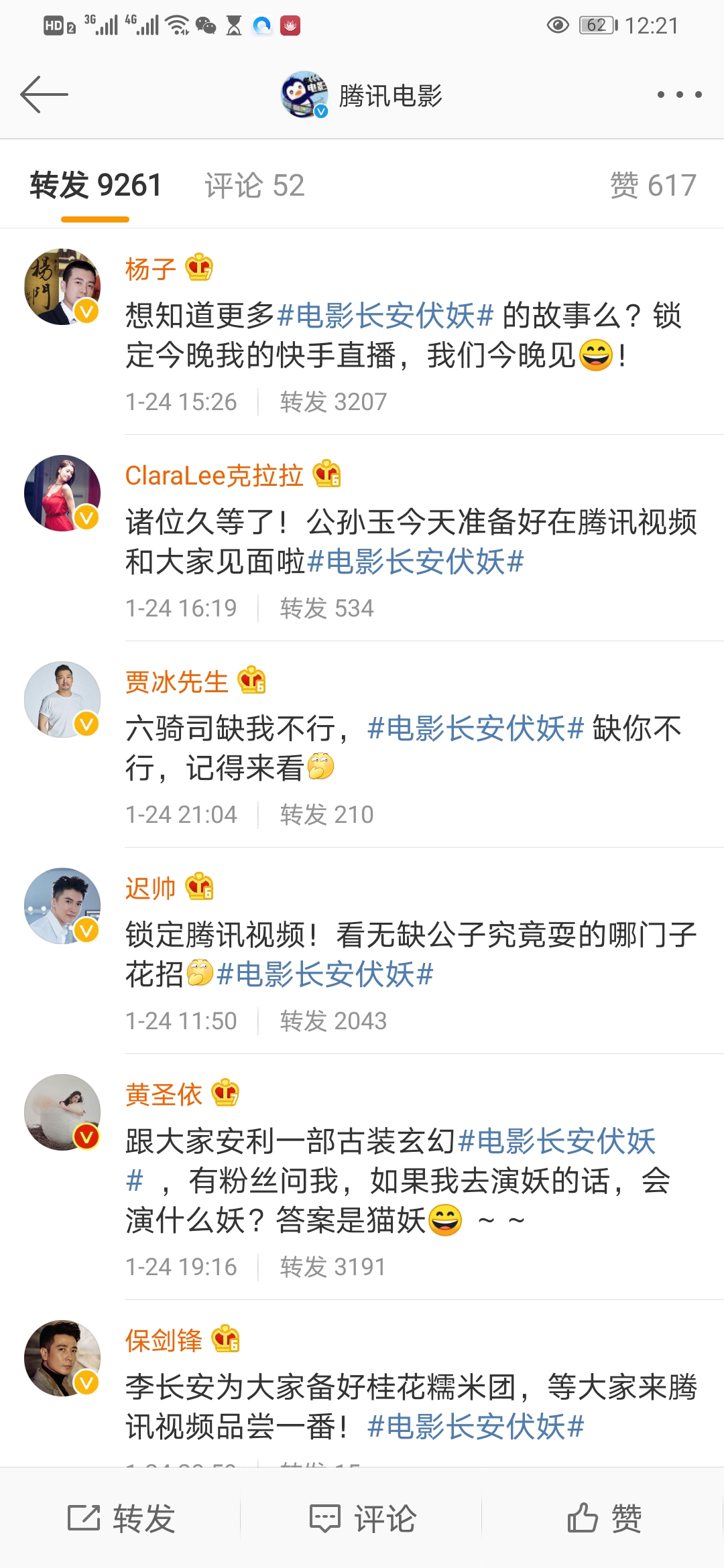Tap the bottom 评论 comment button
This screenshot has height=1568, width=724.
pos(363,1518)
